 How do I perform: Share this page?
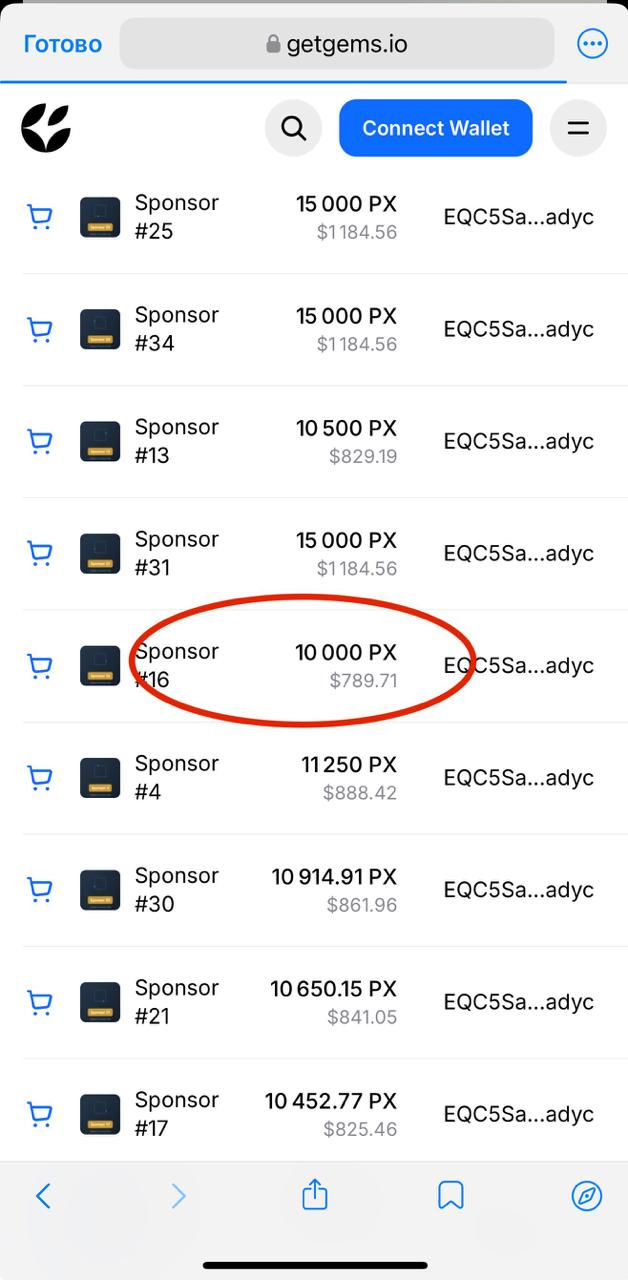pos(314,1194)
